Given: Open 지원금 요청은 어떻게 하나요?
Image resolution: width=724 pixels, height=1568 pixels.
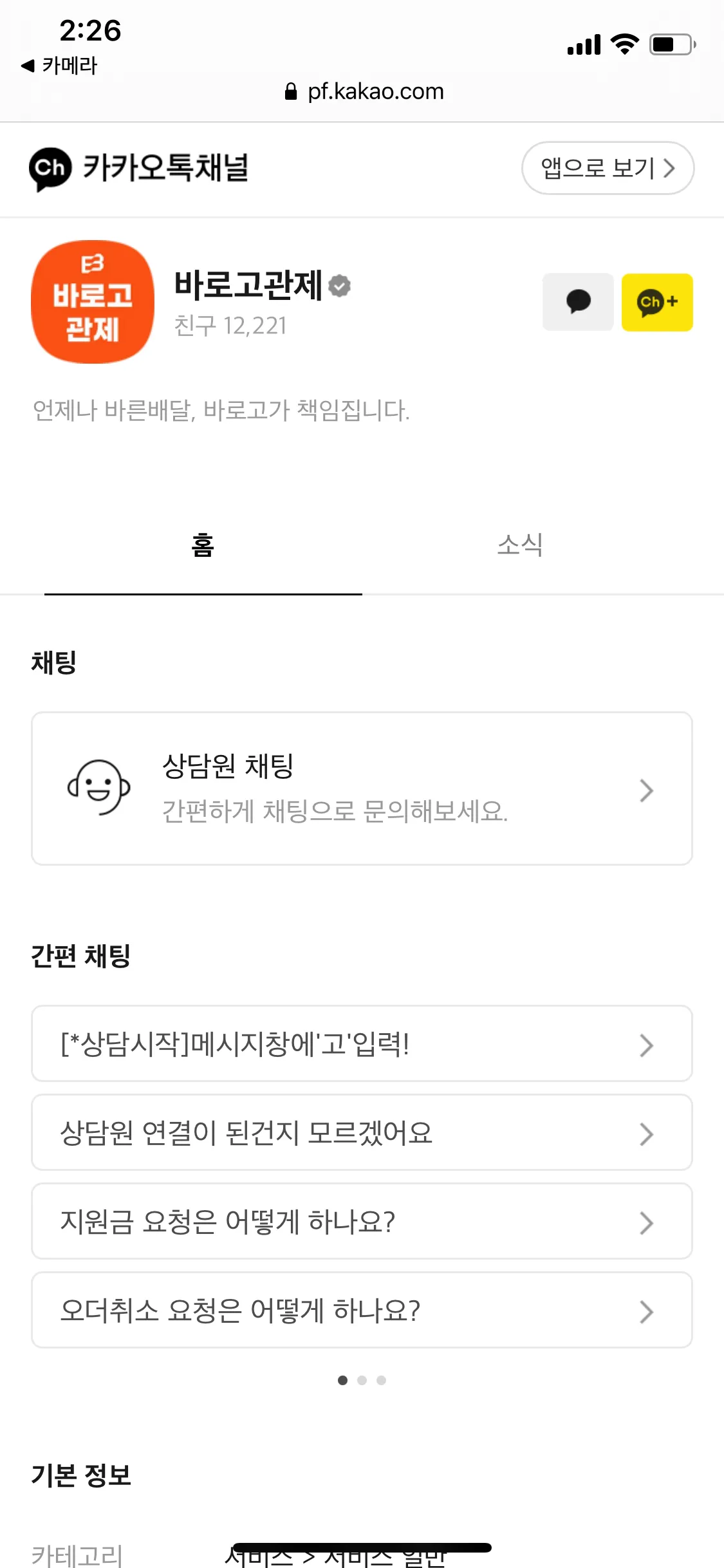Looking at the screenshot, I should pos(362,1221).
